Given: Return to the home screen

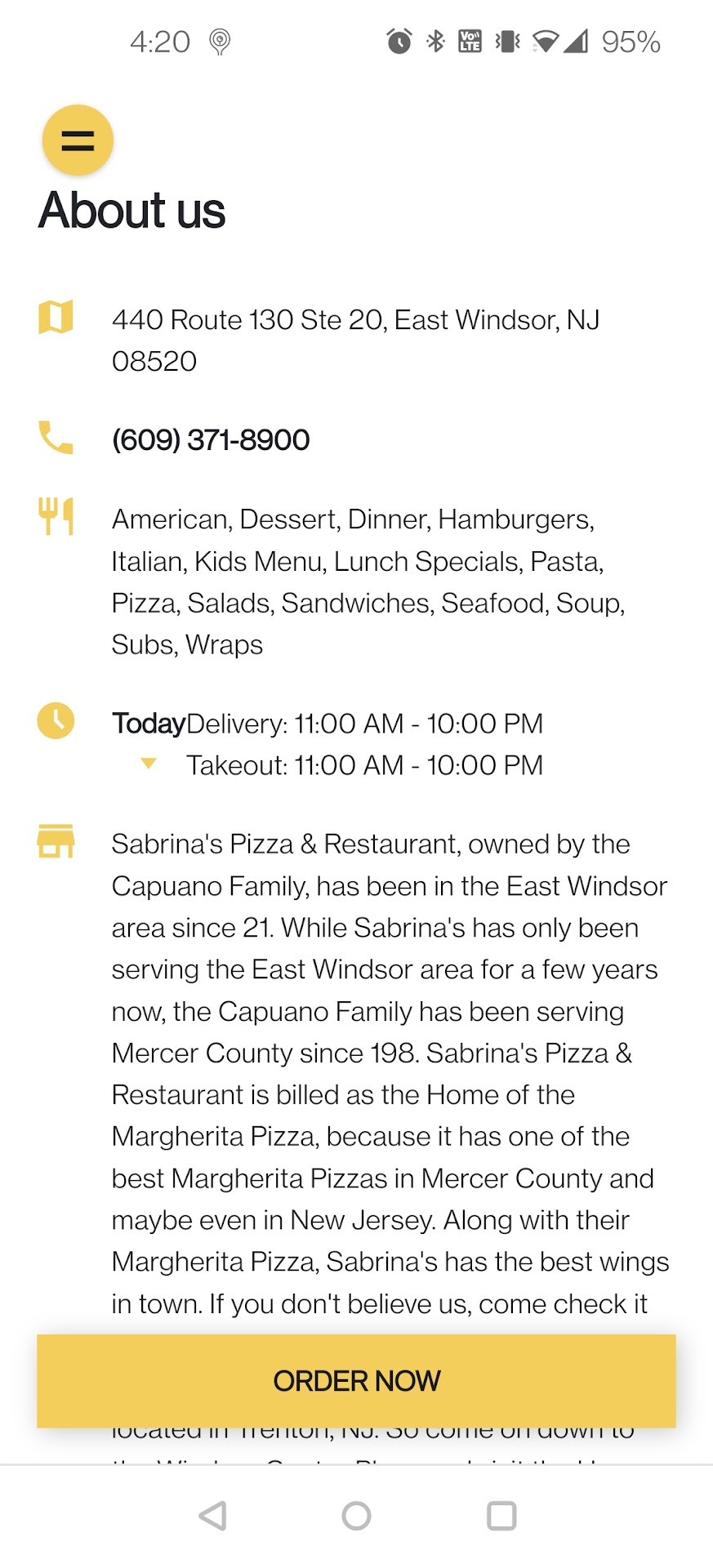Looking at the screenshot, I should 356,1516.
